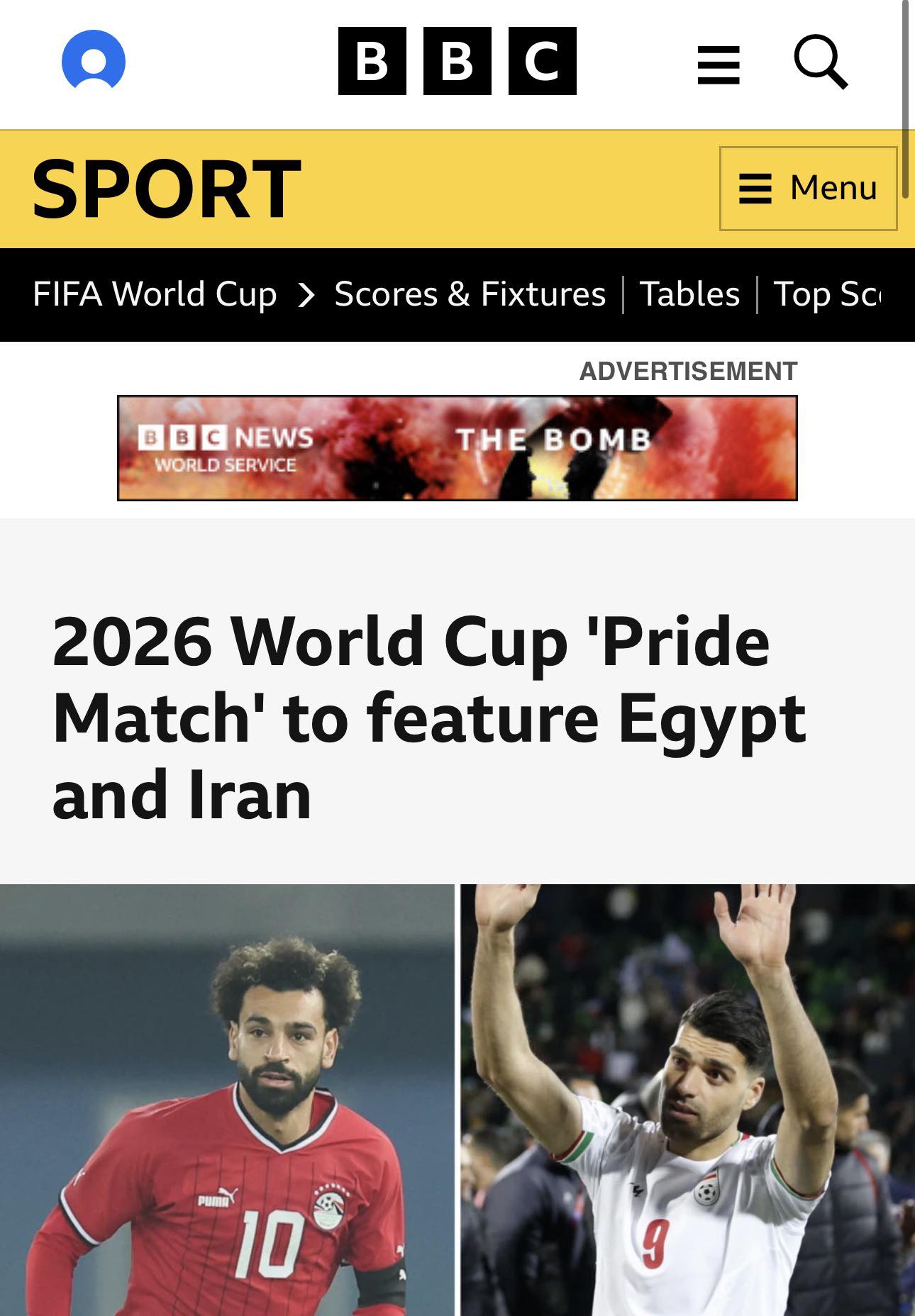
Task: Switch to Tables
Action: click(689, 294)
